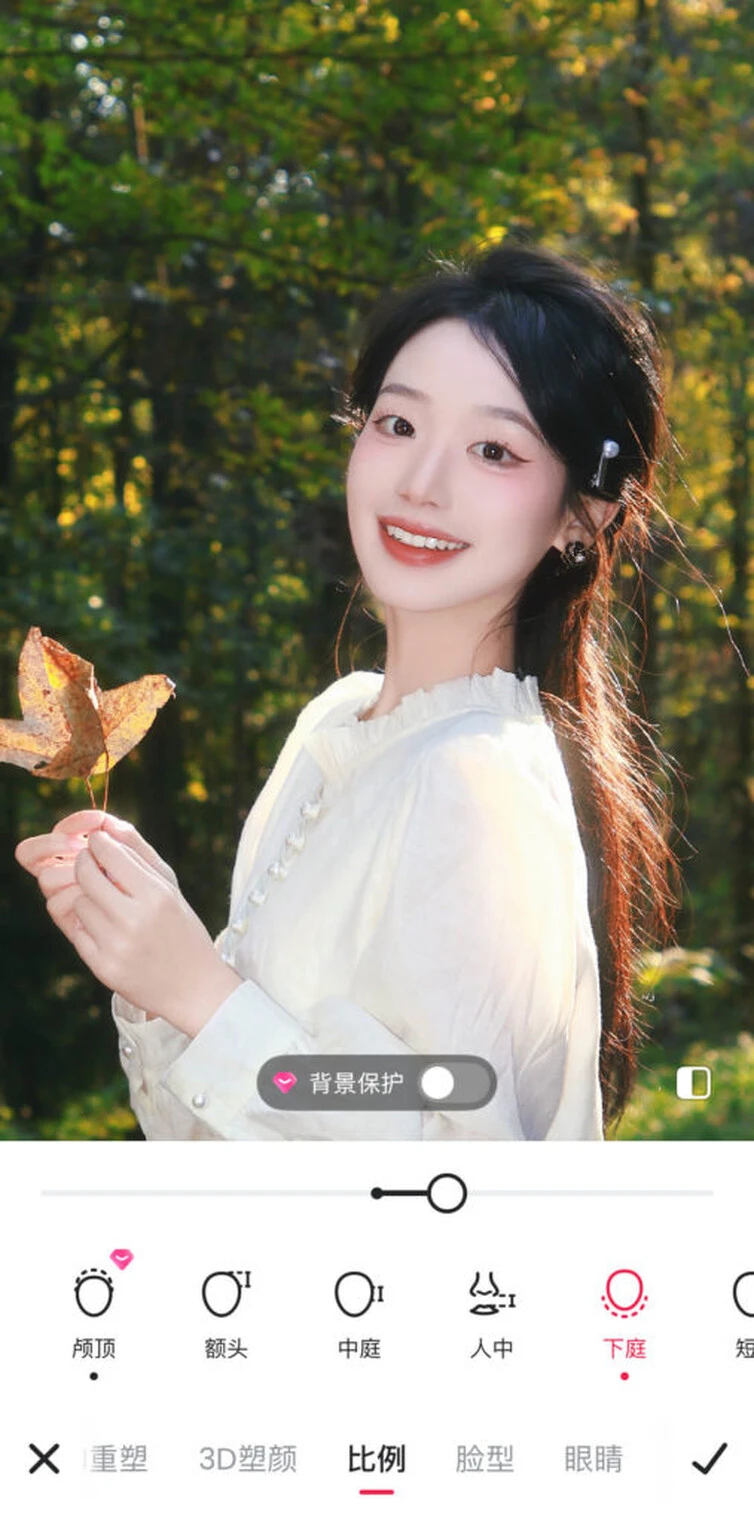Choose the 中庭 adjustment
The image size is (754, 1523).
tap(358, 1311)
